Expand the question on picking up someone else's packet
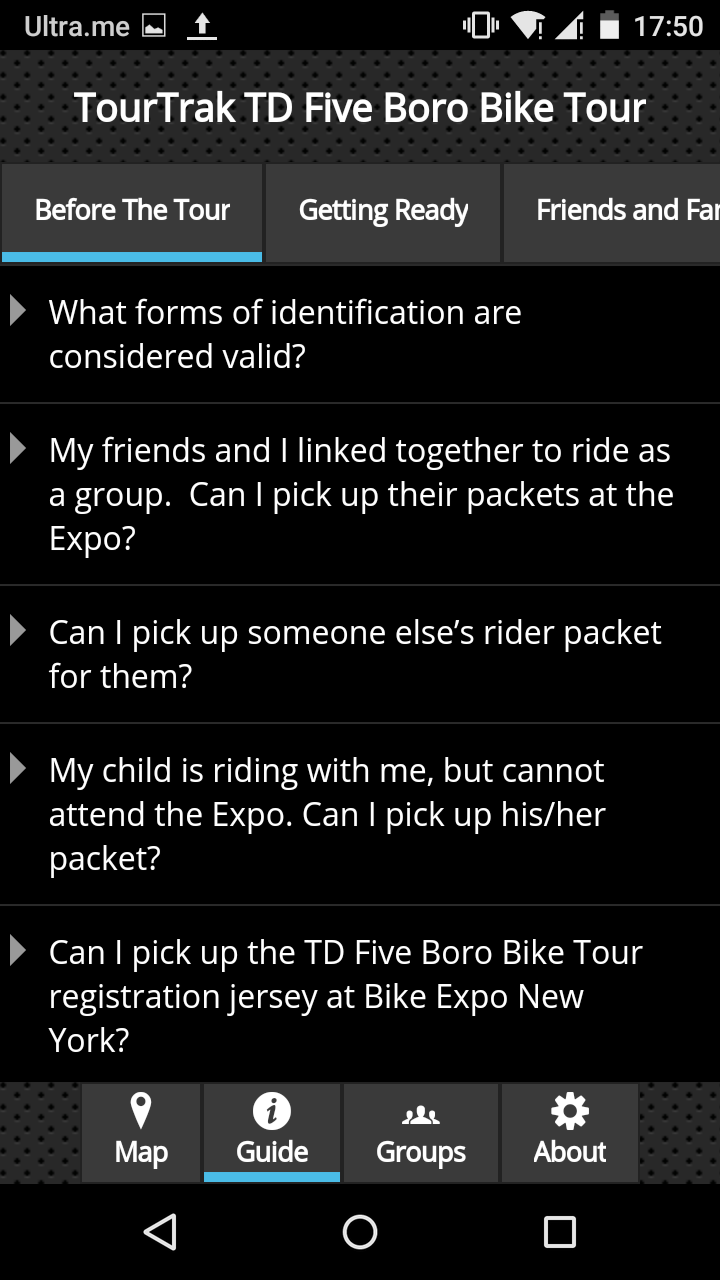 tap(360, 654)
